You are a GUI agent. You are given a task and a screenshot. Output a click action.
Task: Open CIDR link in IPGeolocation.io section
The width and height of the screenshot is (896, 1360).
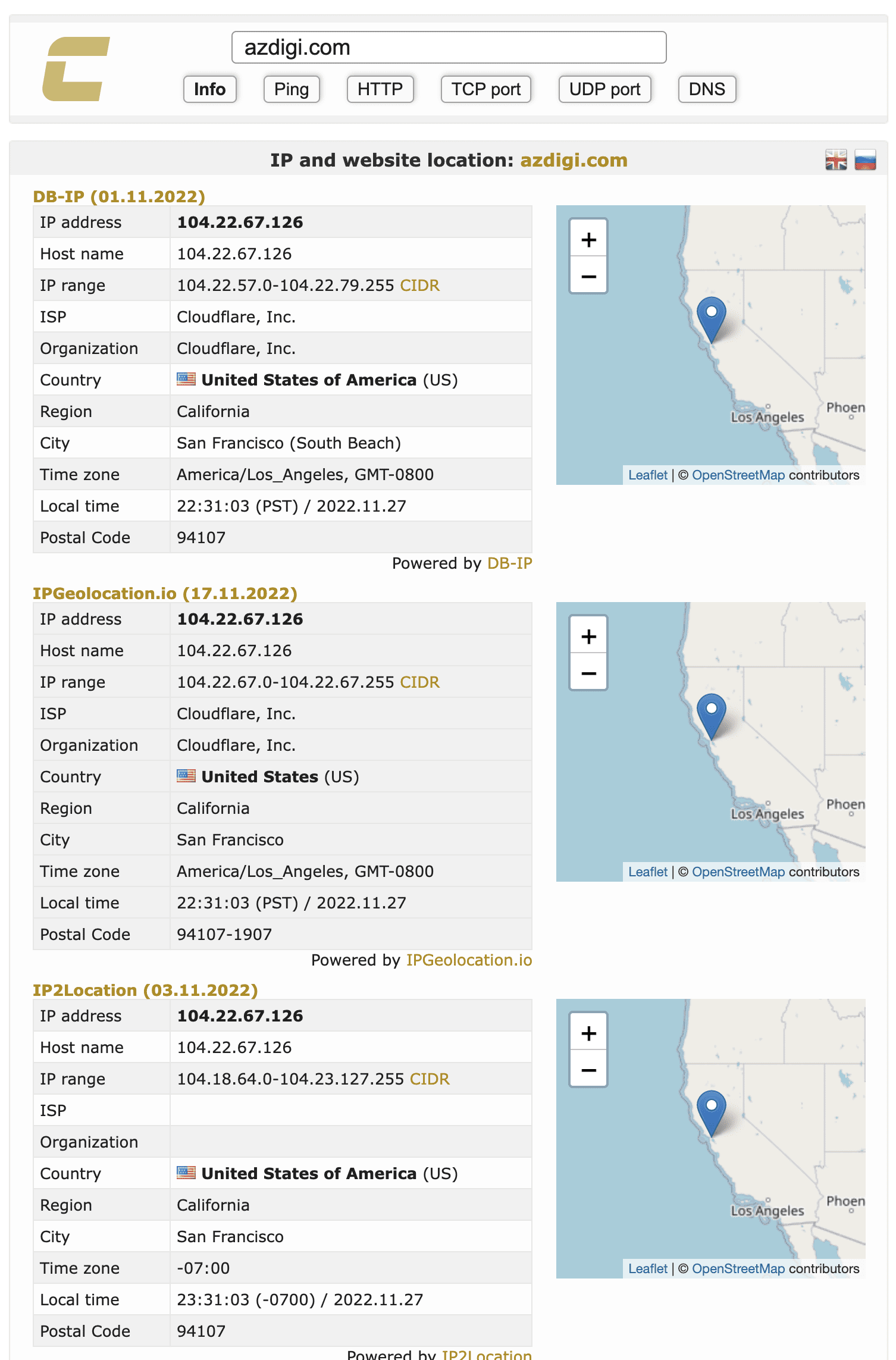pyautogui.click(x=419, y=682)
